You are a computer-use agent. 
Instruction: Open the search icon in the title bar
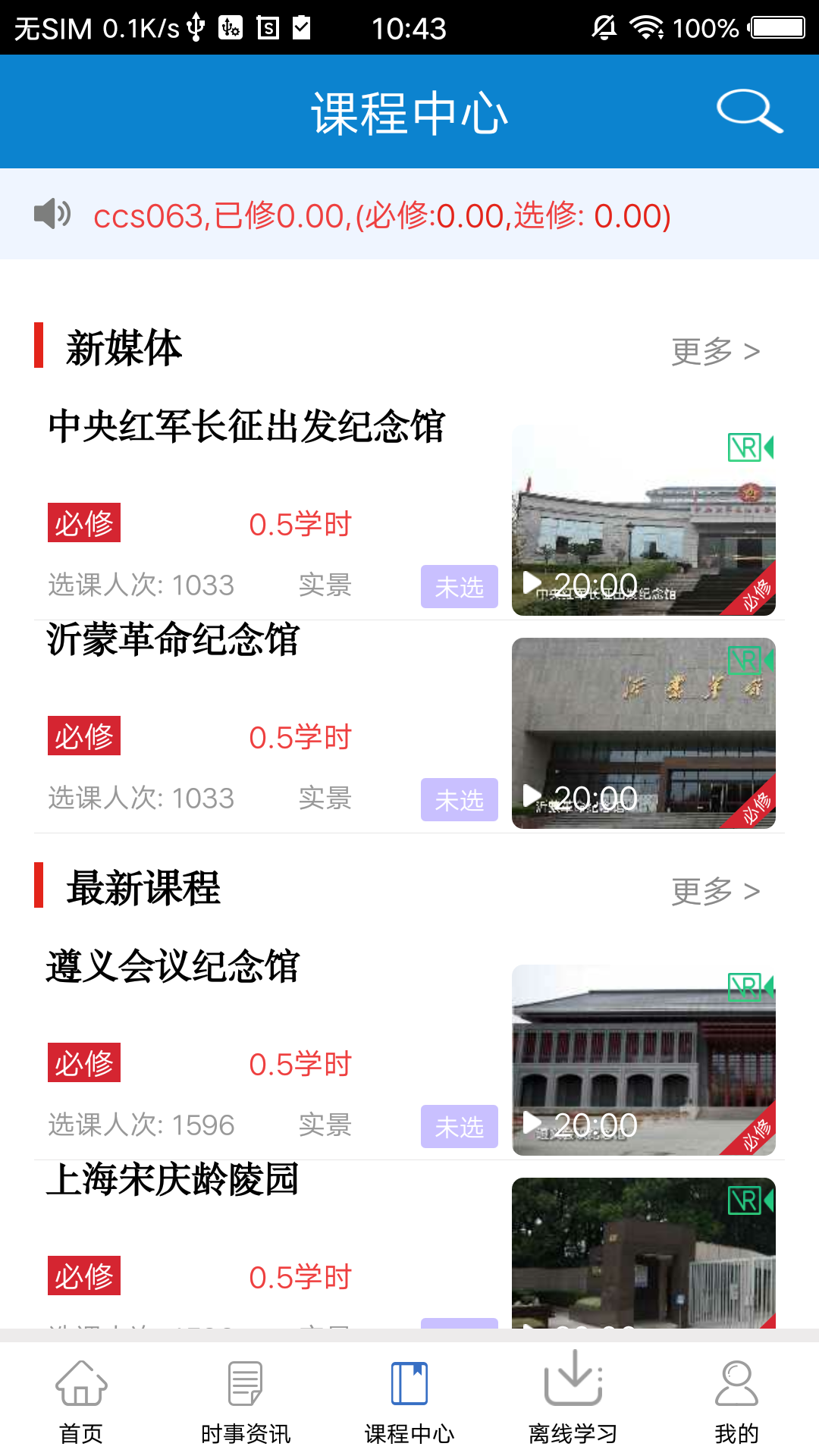coord(750,111)
